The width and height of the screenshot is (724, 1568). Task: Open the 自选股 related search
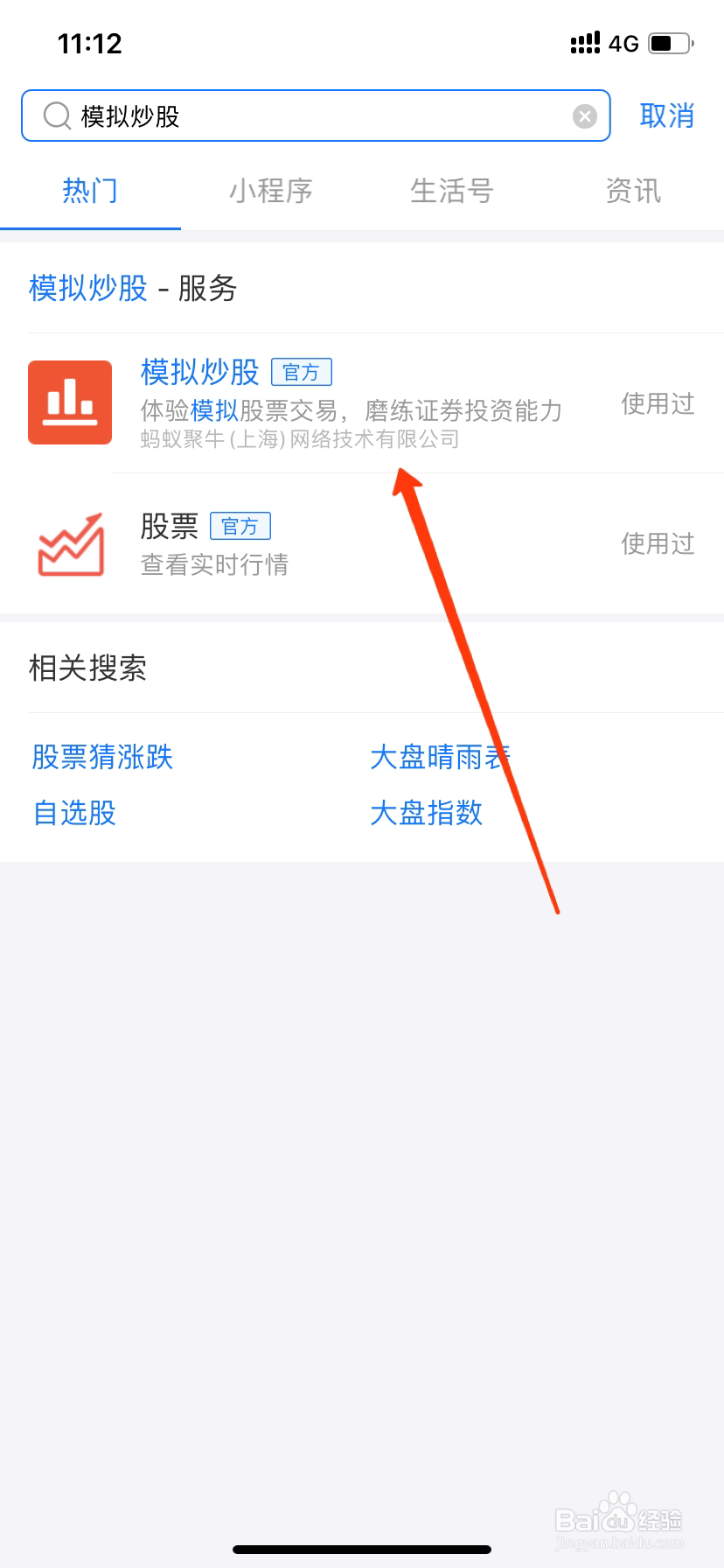[73, 814]
